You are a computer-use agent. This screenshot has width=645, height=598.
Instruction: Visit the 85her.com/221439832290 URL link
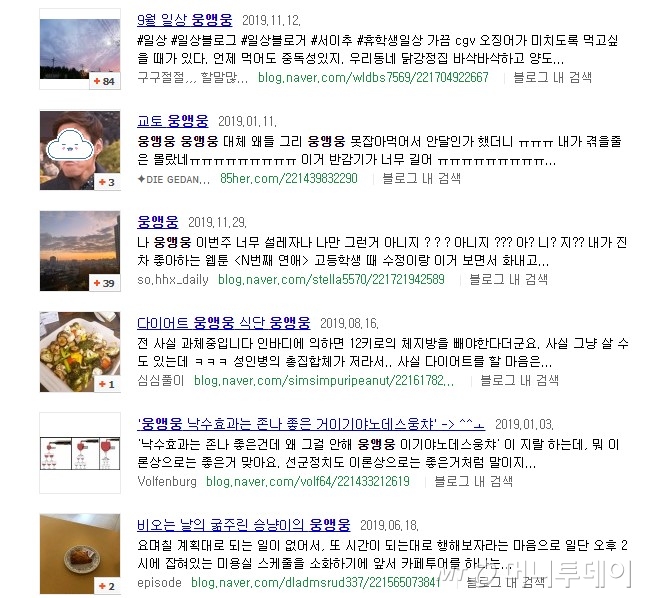288,178
